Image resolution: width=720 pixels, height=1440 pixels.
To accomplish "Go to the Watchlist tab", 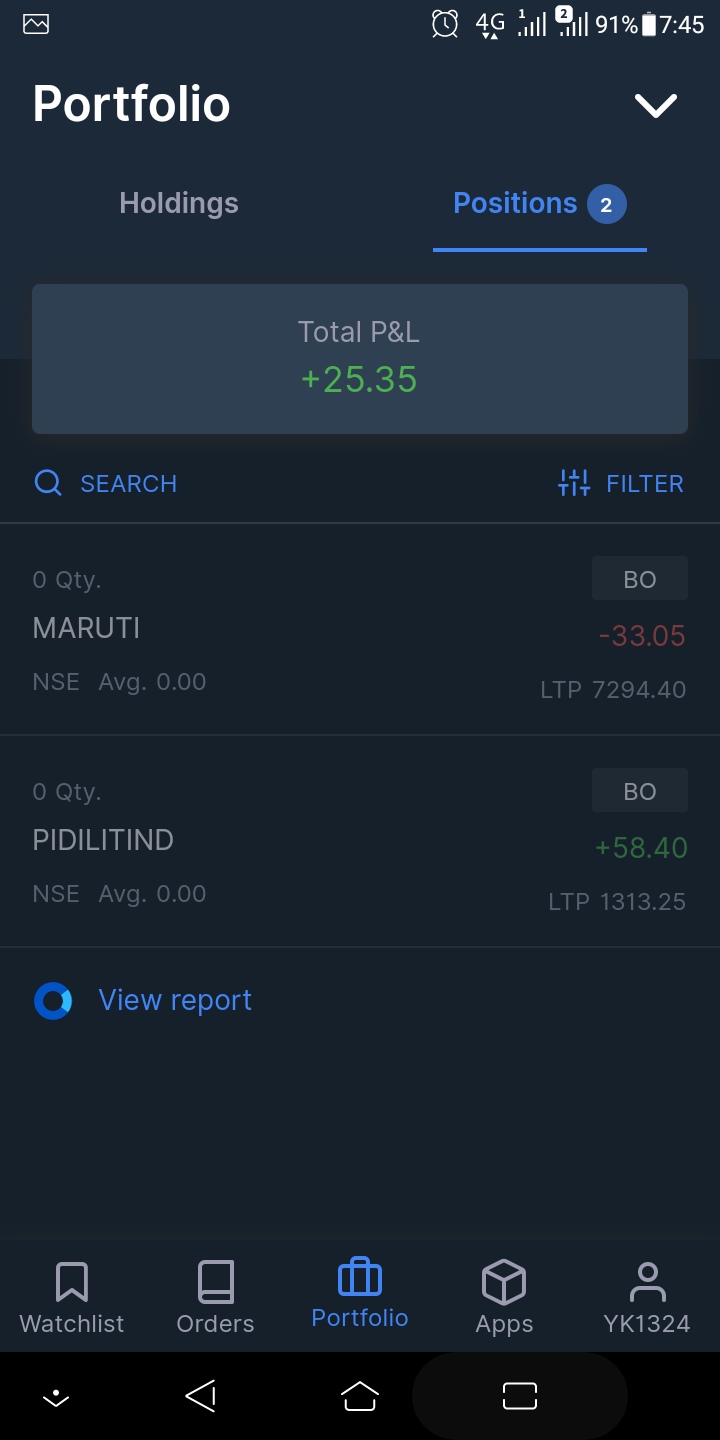I will pyautogui.click(x=72, y=1297).
